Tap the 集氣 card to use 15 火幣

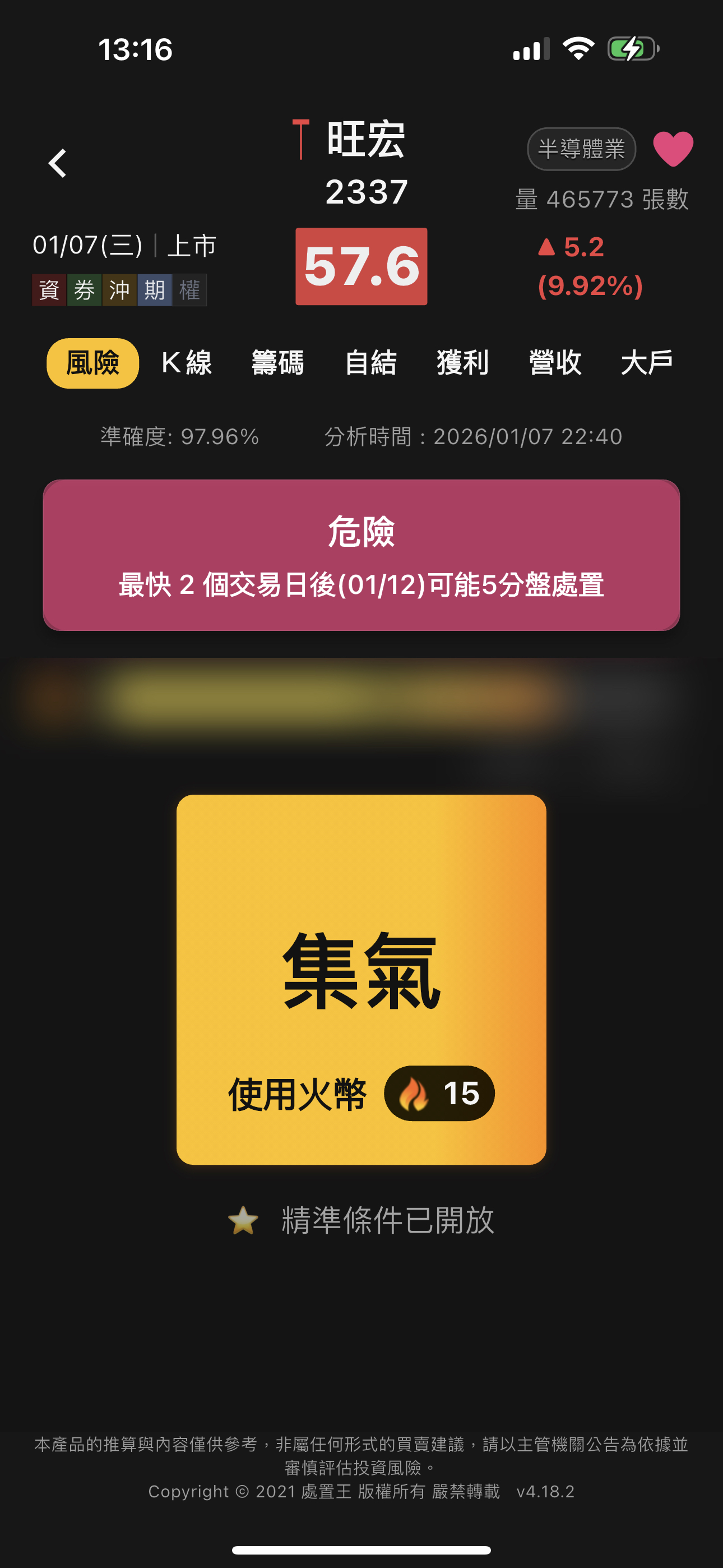361,979
